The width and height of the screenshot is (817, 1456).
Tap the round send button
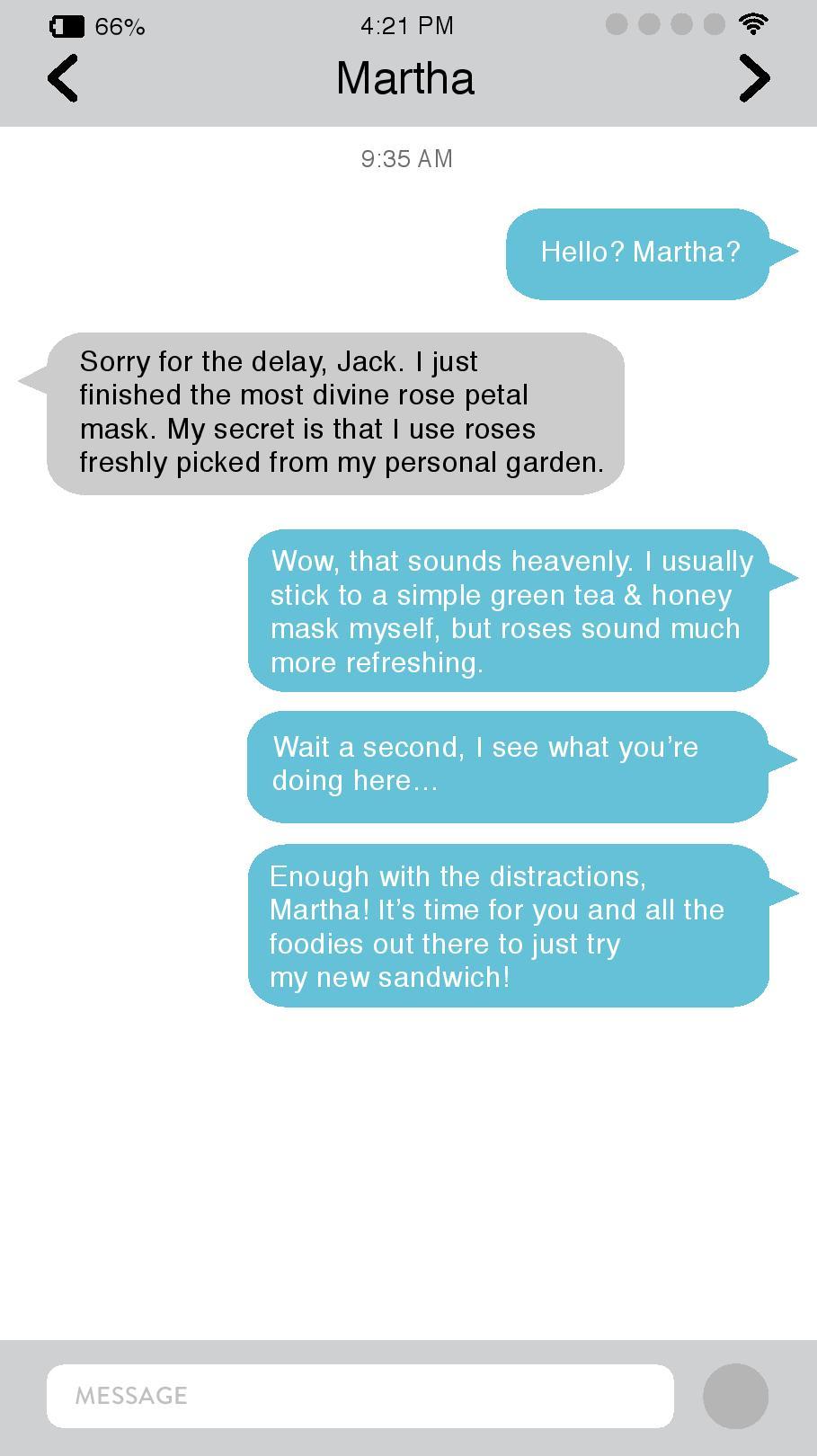click(735, 1396)
